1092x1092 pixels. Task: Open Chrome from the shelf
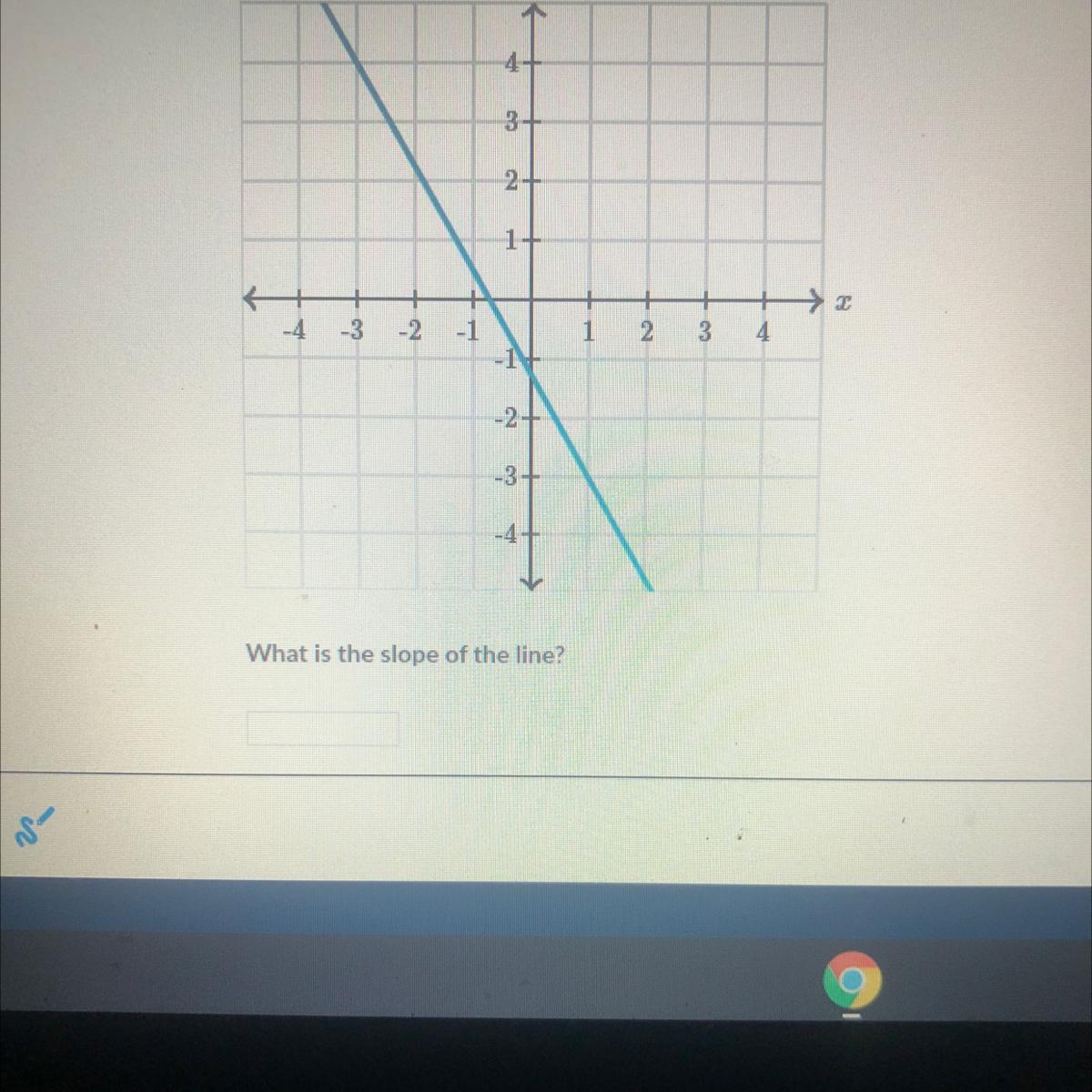852,980
